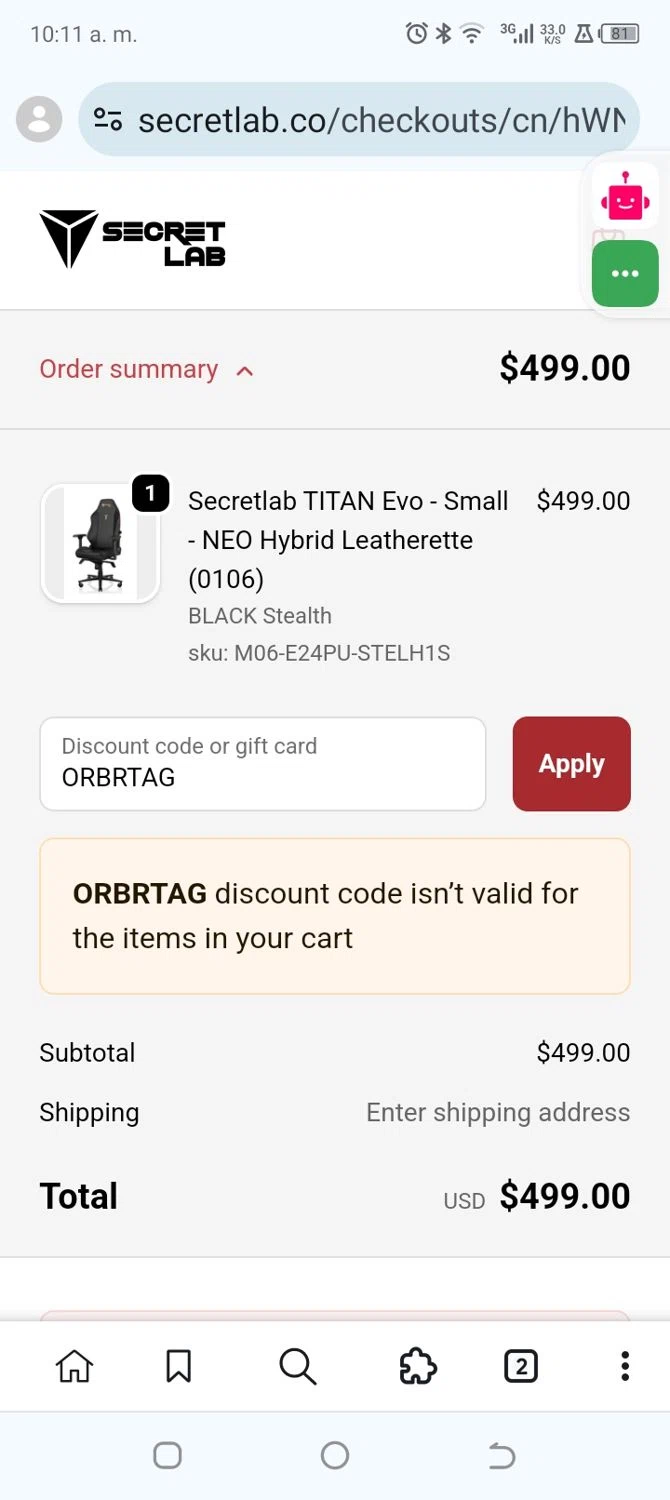
Task: Go back using the system back button
Action: point(501,1456)
